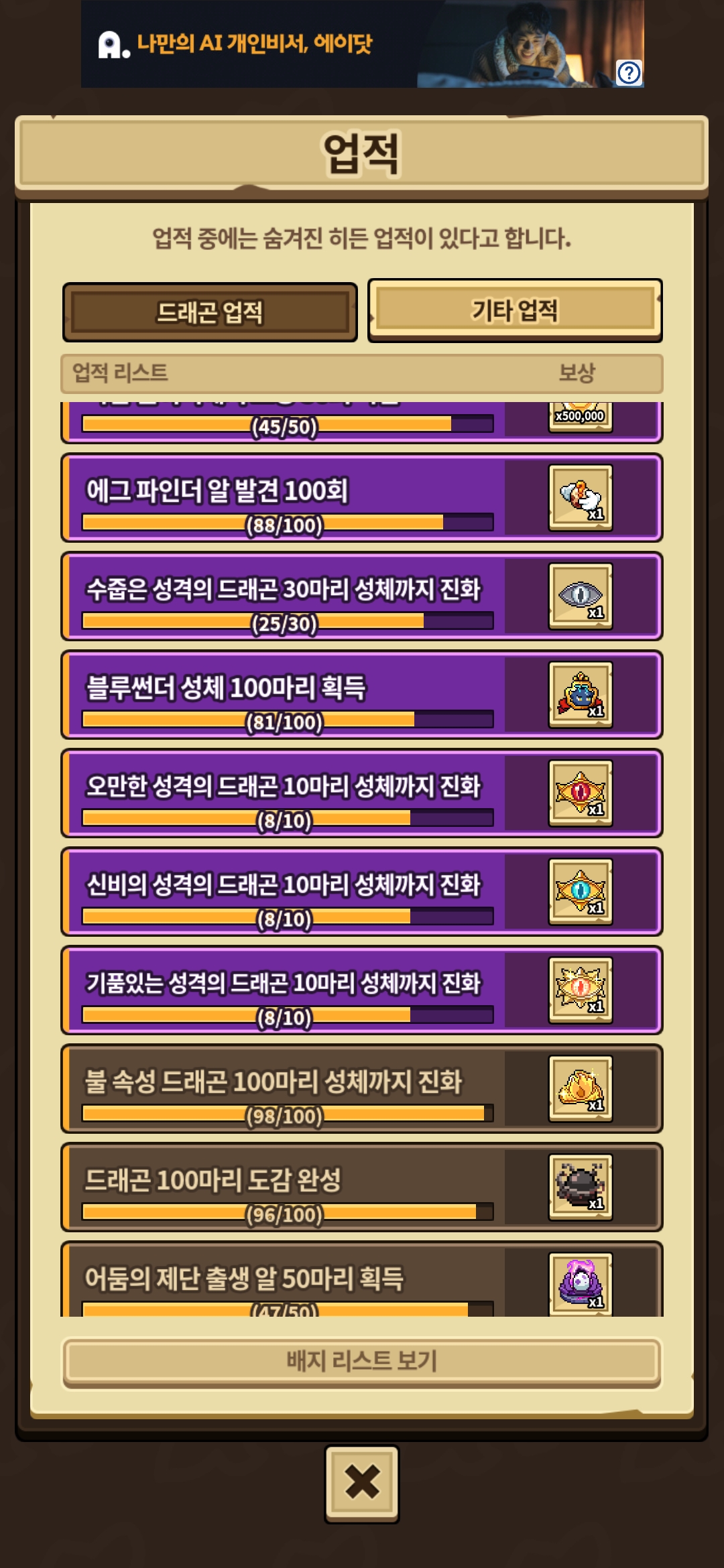This screenshot has height=1568, width=724.
Task: Tap the 드래곤 100마리 도감 완성 reward icon
Action: [581, 1187]
